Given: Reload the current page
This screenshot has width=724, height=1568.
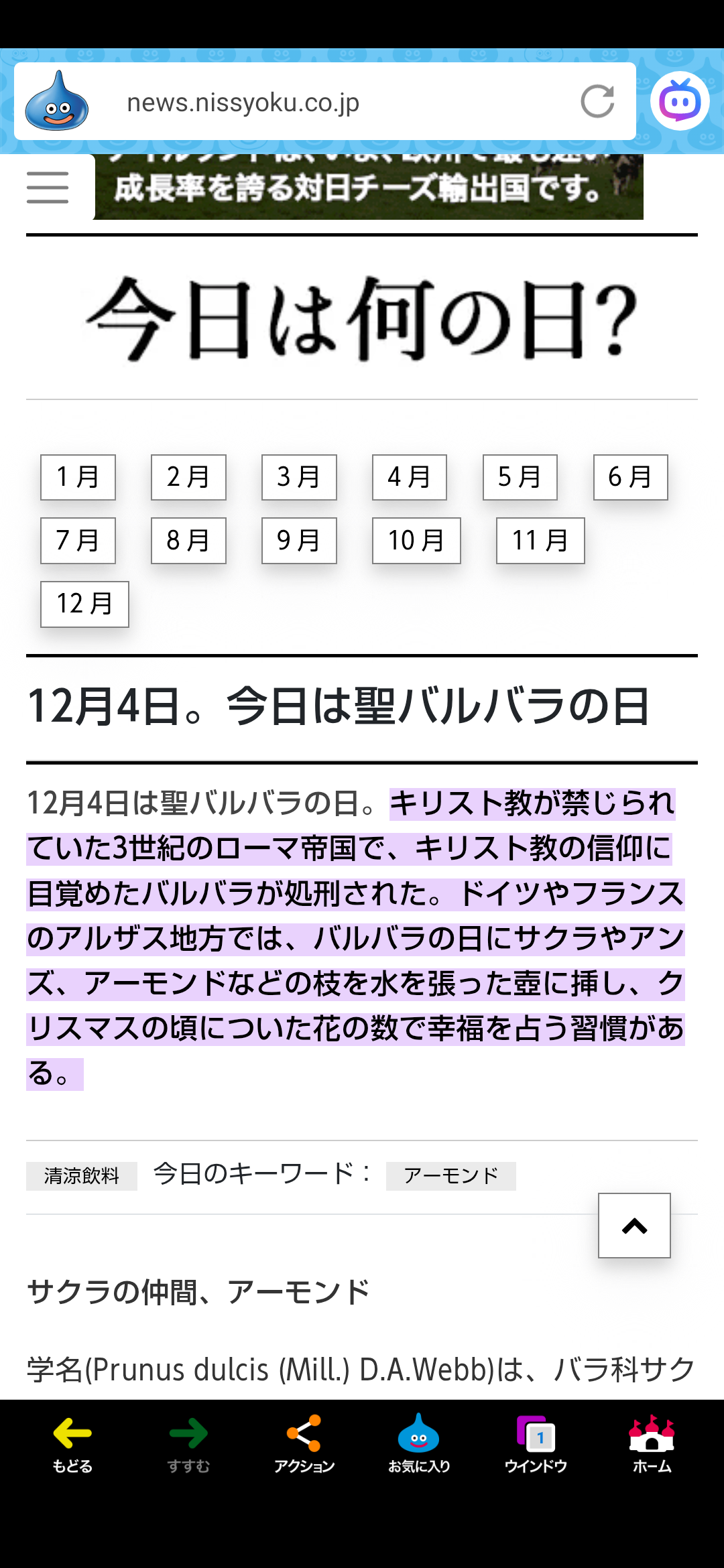Looking at the screenshot, I should click(597, 102).
